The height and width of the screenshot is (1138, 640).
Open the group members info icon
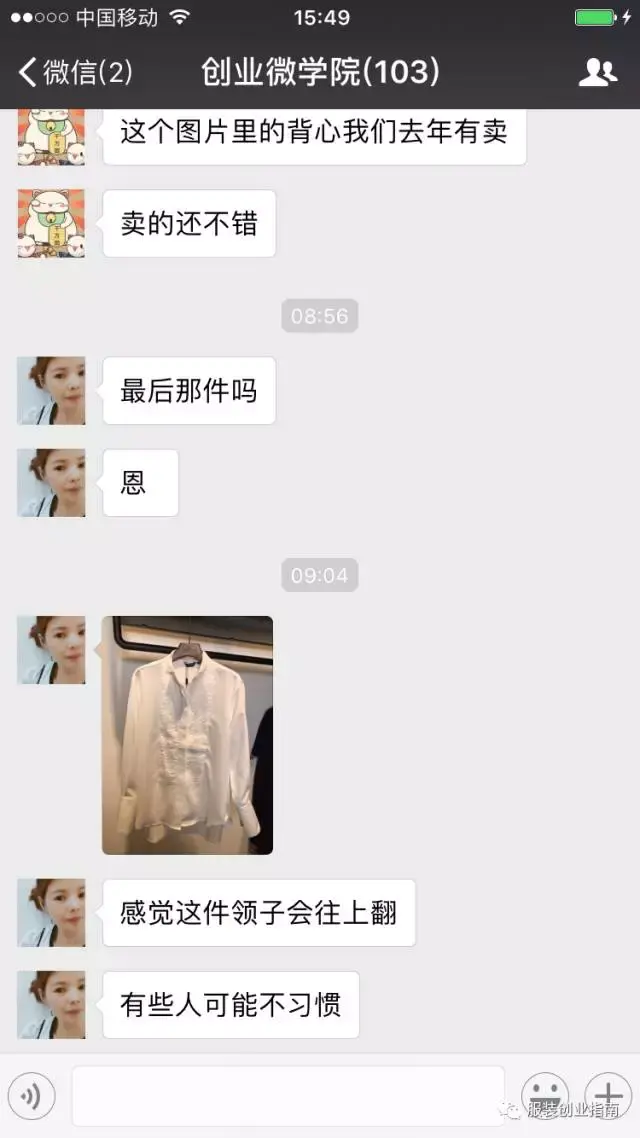(598, 72)
